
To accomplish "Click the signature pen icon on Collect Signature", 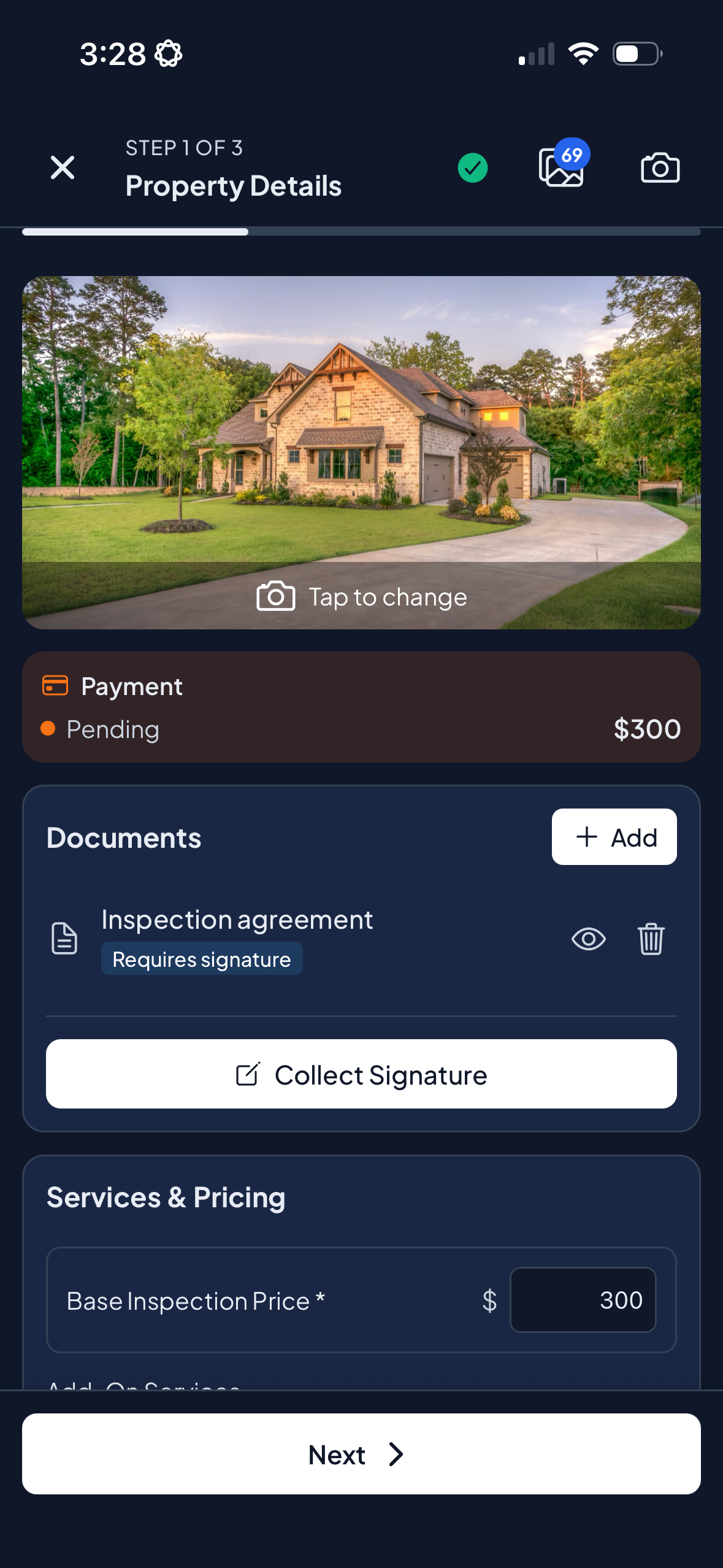I will (247, 1074).
